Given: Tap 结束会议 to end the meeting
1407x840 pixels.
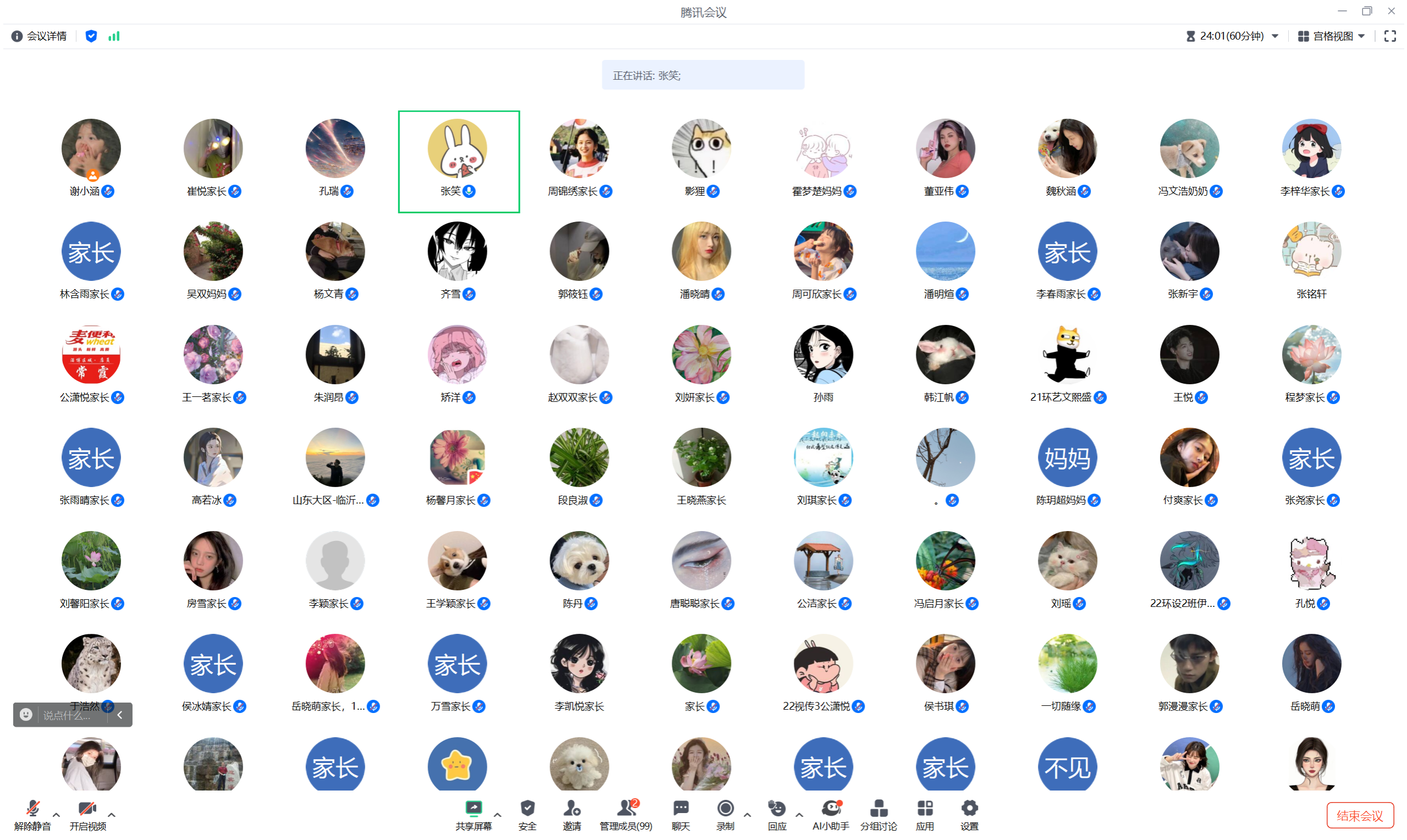Looking at the screenshot, I should pos(1360,815).
